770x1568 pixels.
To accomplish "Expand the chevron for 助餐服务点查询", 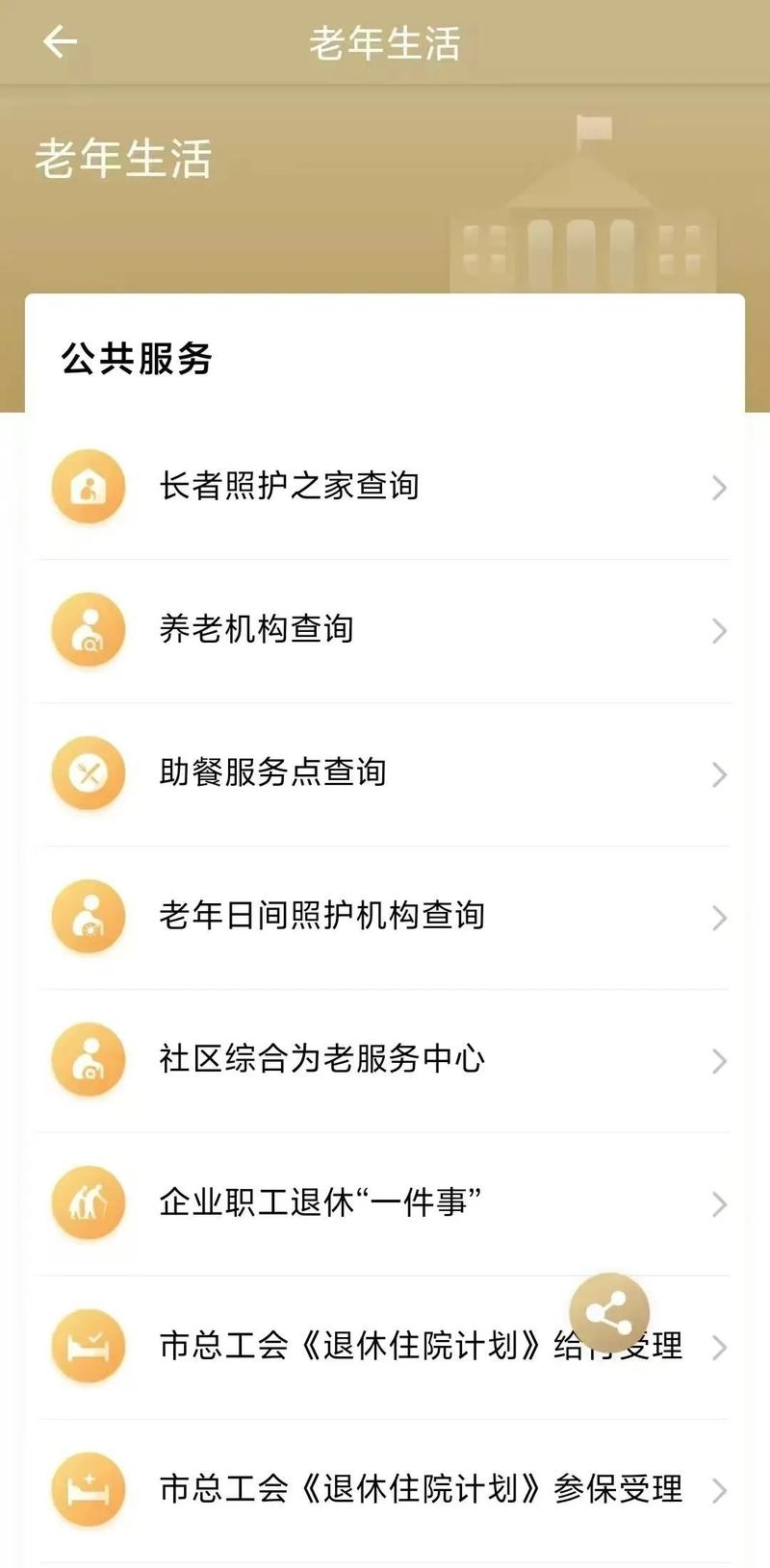I will pyautogui.click(x=719, y=775).
